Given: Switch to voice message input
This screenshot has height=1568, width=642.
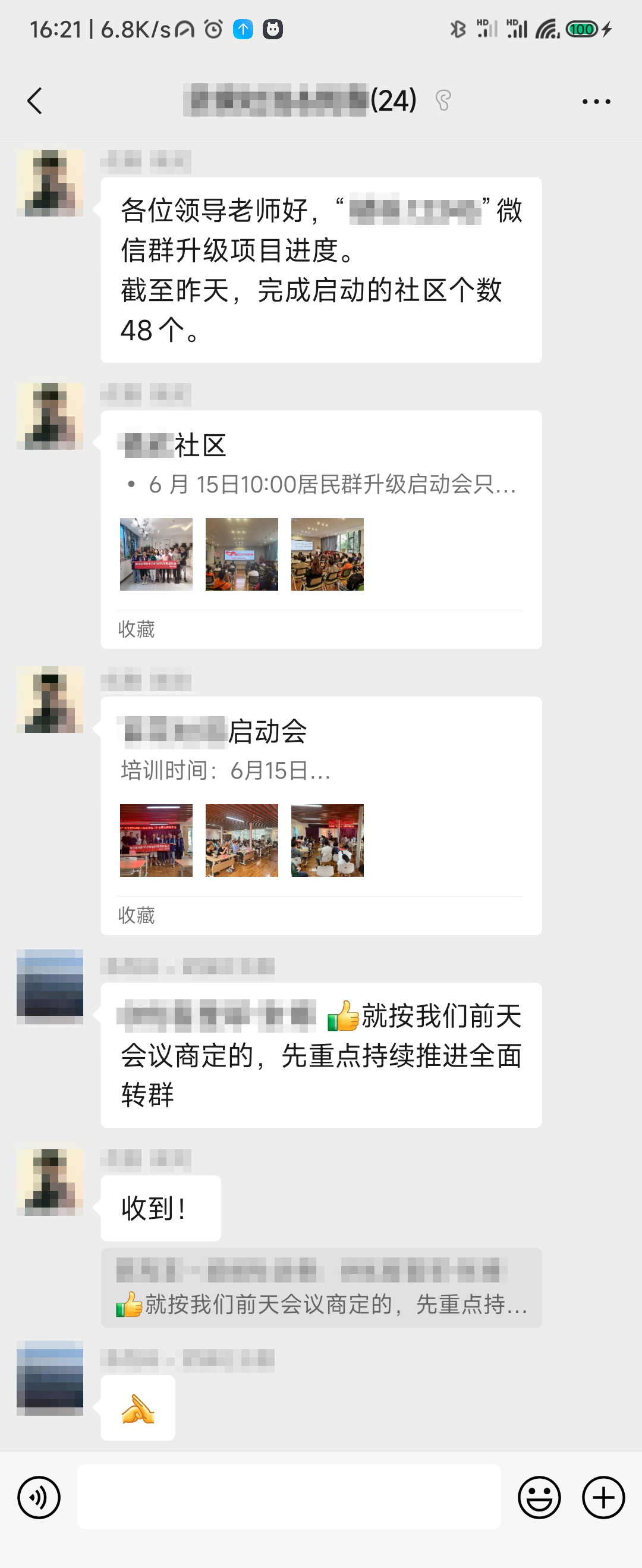Looking at the screenshot, I should (39, 1497).
